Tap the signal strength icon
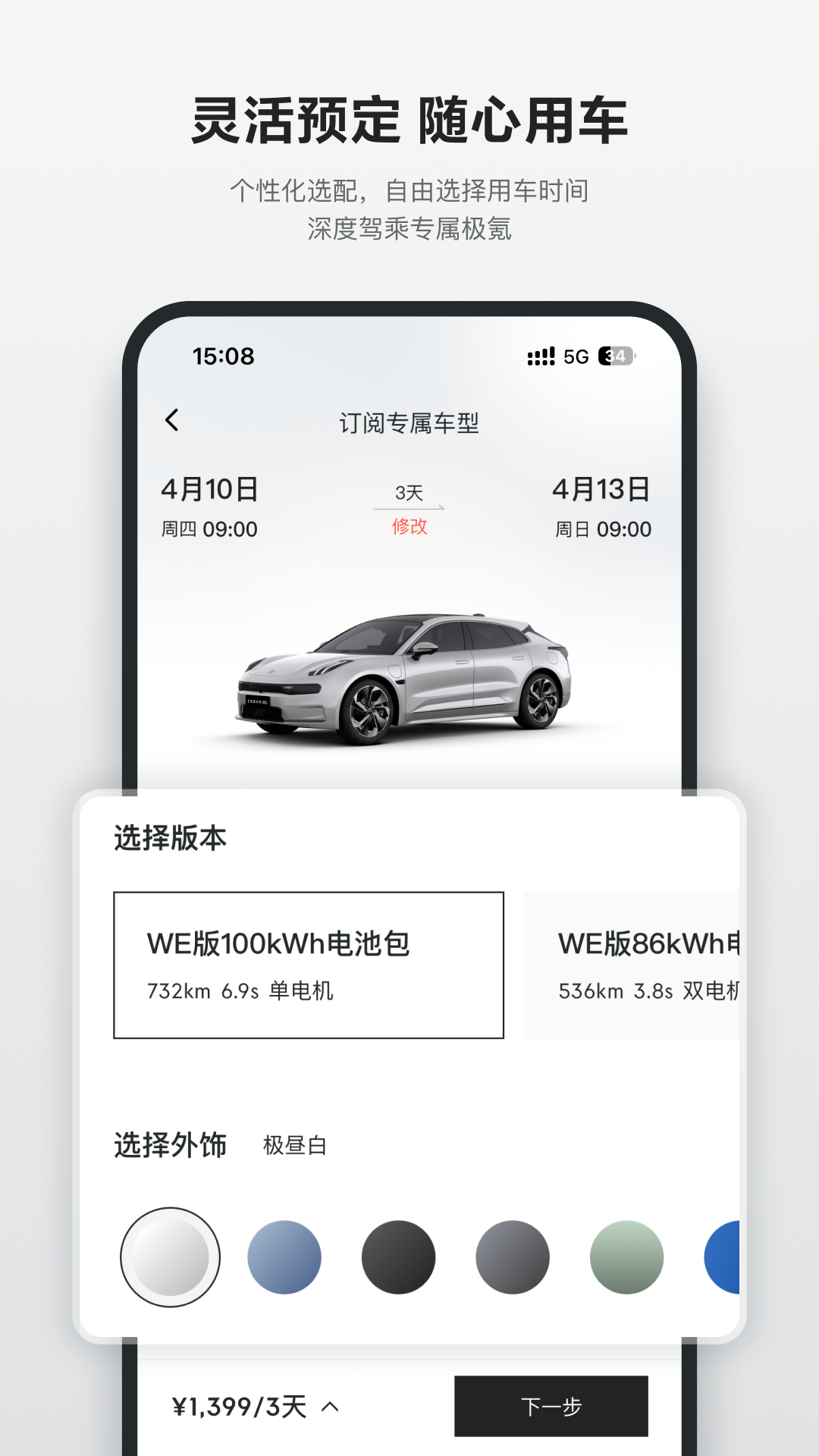This screenshot has width=819, height=1456. tap(539, 356)
